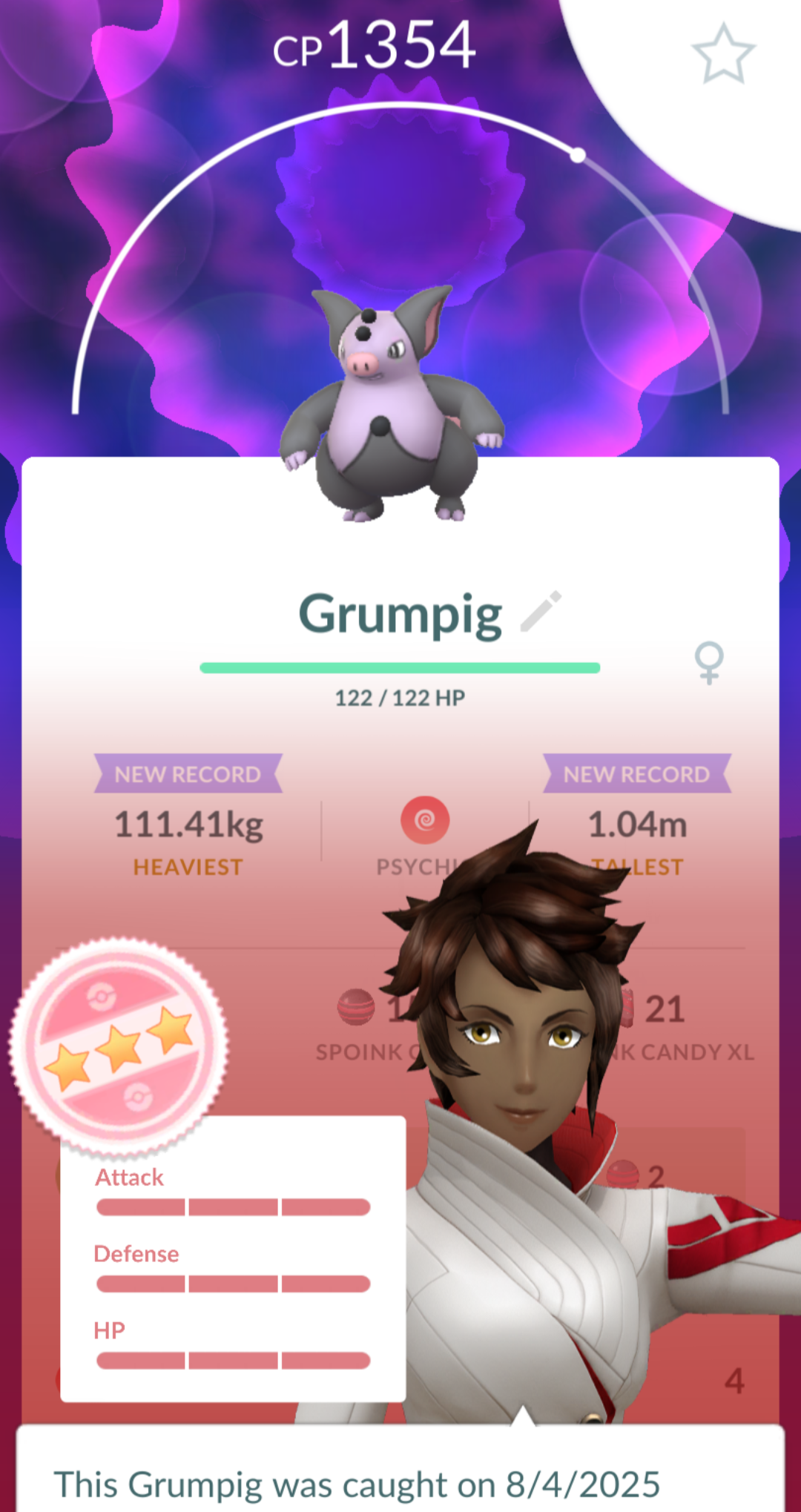Mark Grumpig as a favorite with the star
The width and height of the screenshot is (801, 1512).
pyautogui.click(x=722, y=53)
